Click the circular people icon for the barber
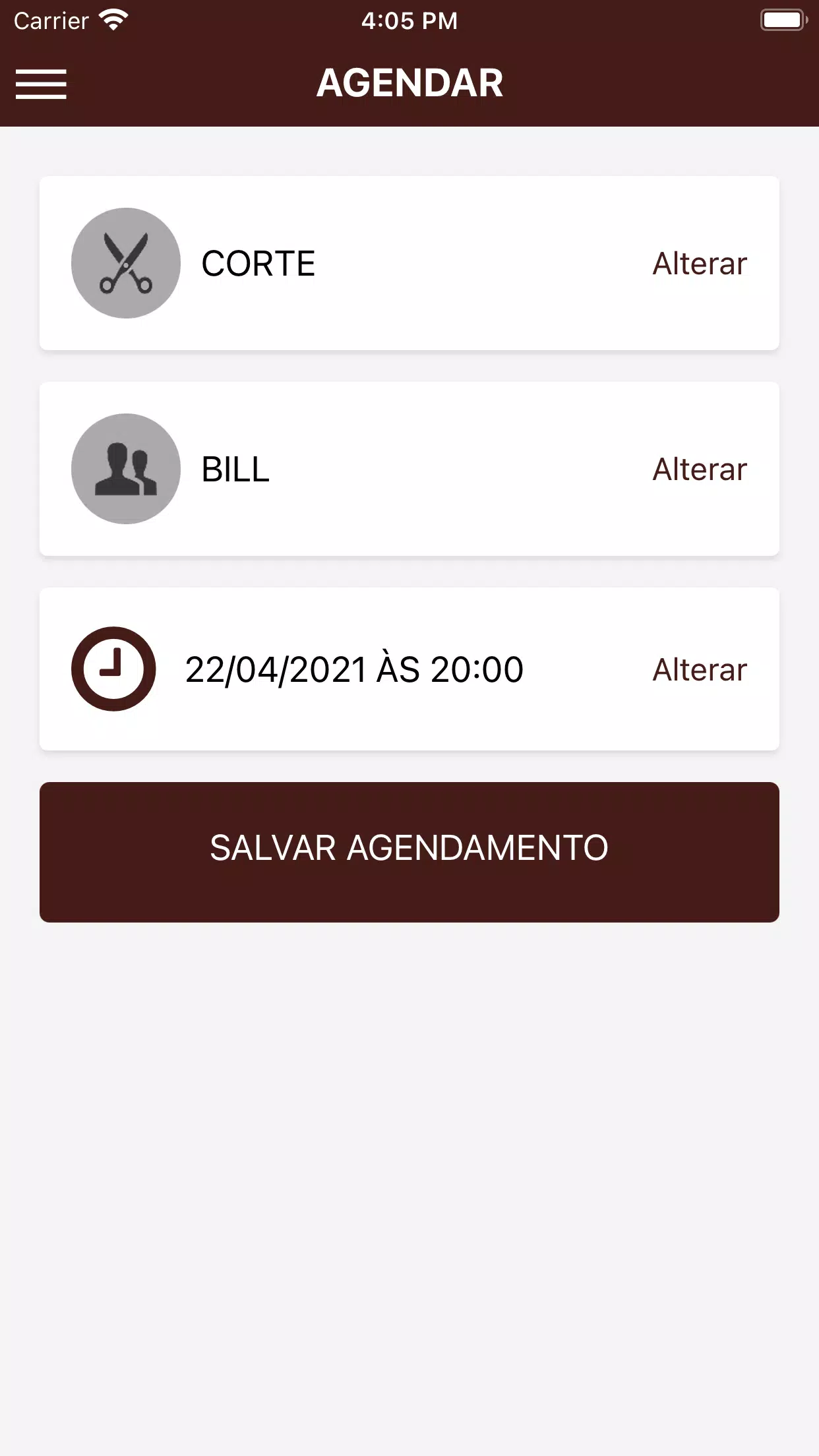The width and height of the screenshot is (819, 1456). (x=126, y=469)
